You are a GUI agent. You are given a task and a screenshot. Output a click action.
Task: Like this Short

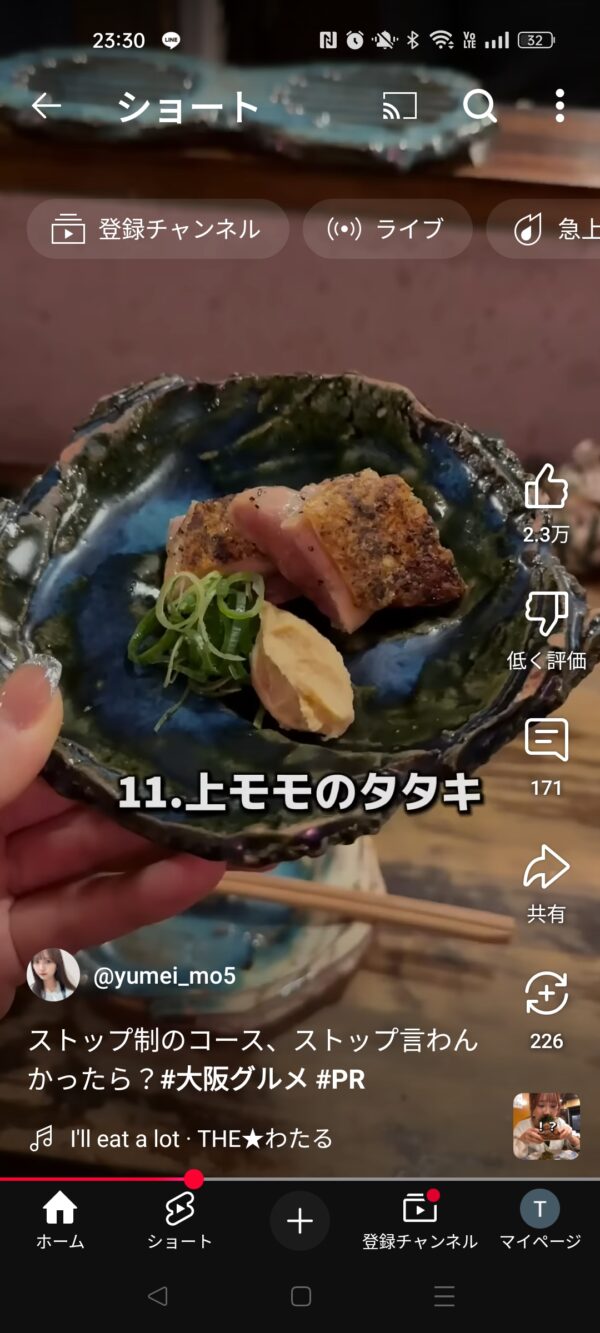[x=546, y=488]
